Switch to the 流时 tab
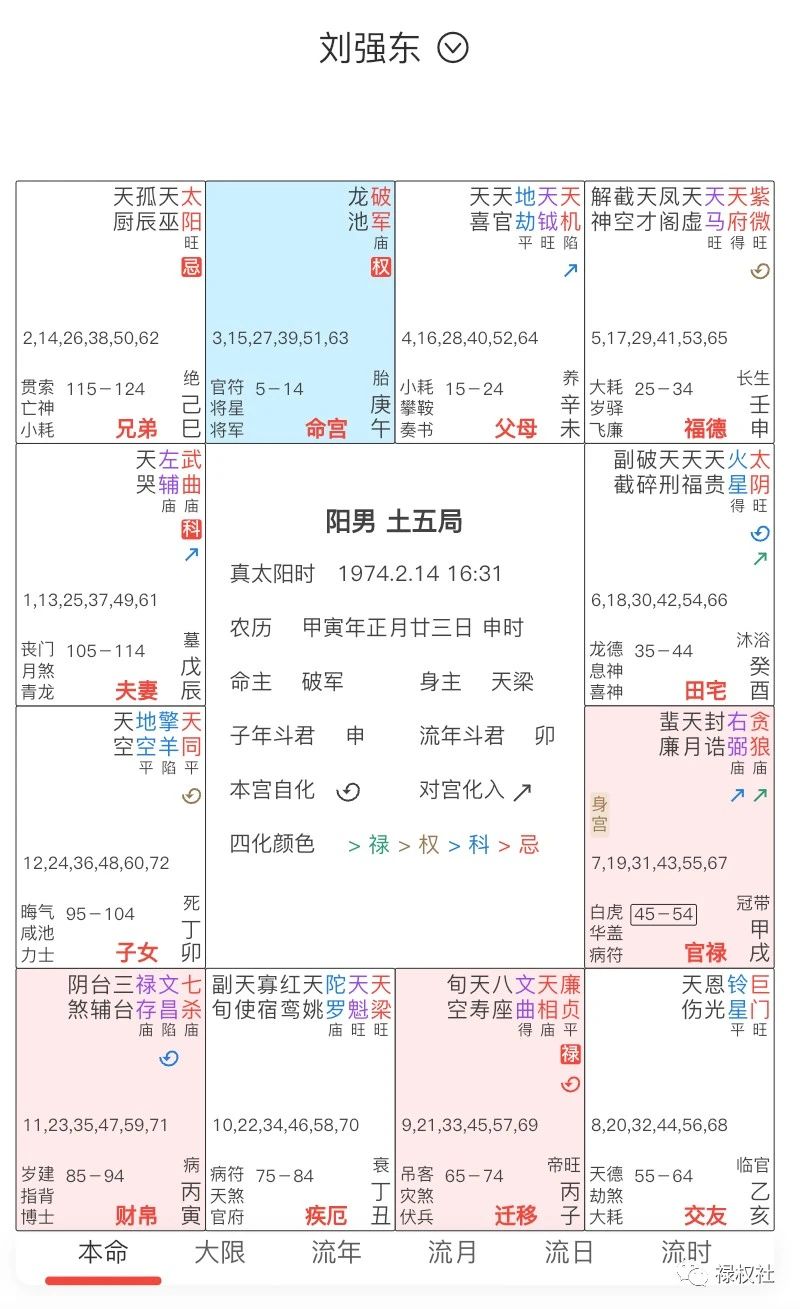 [686, 1252]
